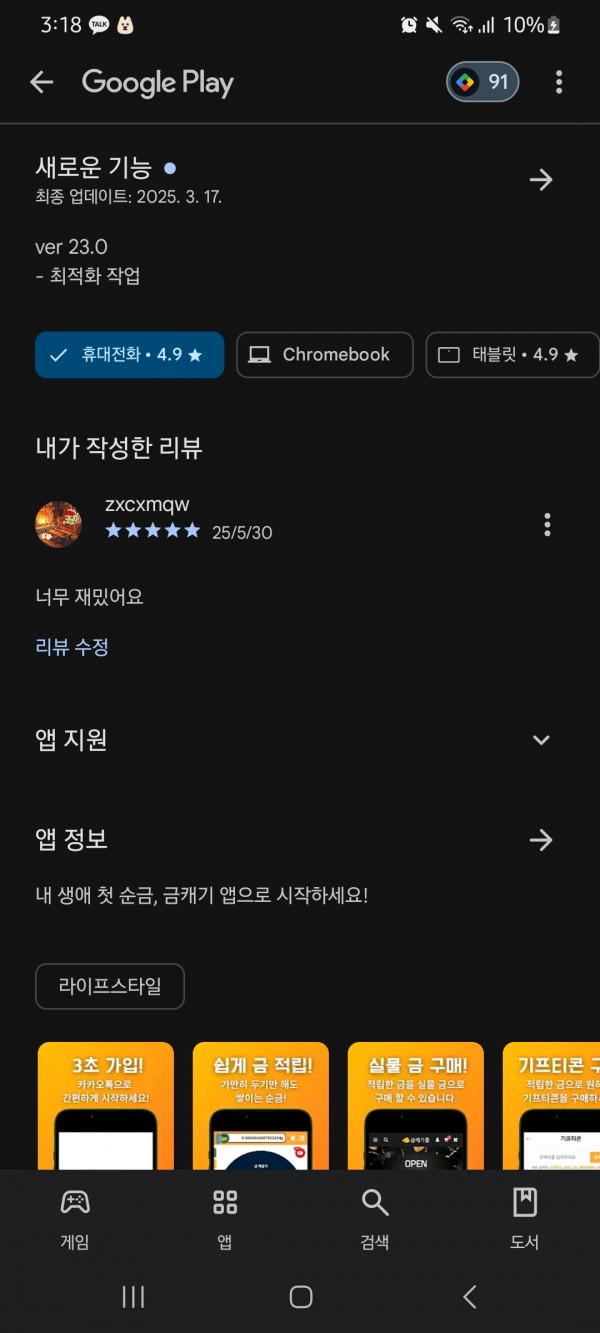600x1333 pixels.
Task: Open the Play Points badge showing 91
Action: (x=483, y=82)
